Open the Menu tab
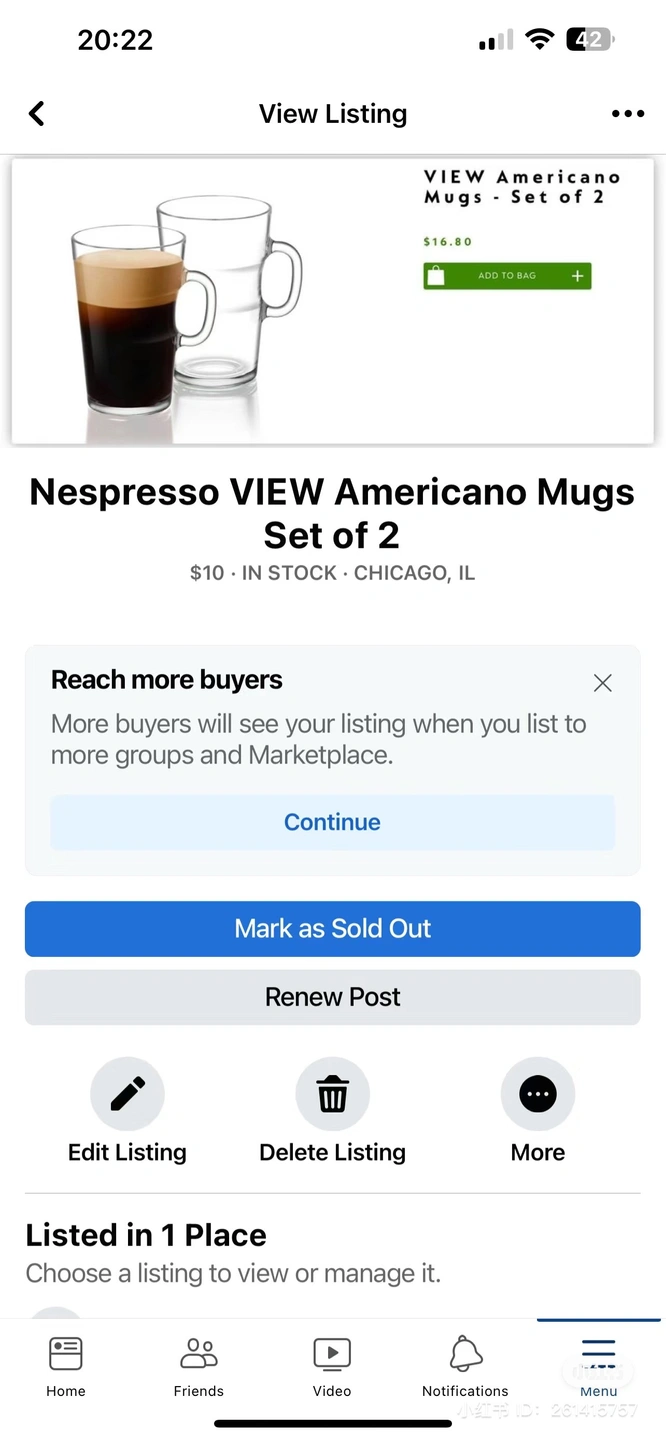This screenshot has height=1440, width=666. tap(599, 1366)
